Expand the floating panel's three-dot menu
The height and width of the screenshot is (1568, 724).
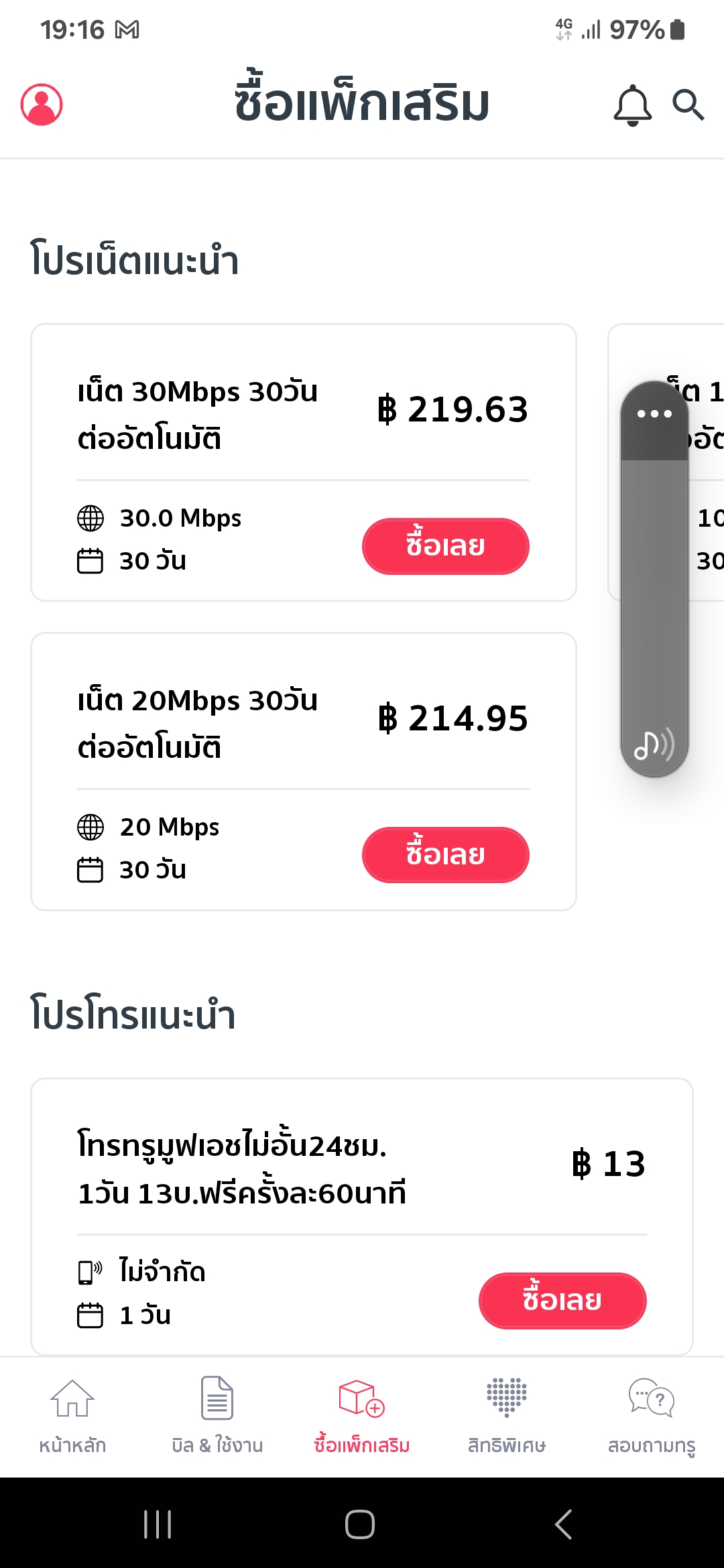point(654,414)
